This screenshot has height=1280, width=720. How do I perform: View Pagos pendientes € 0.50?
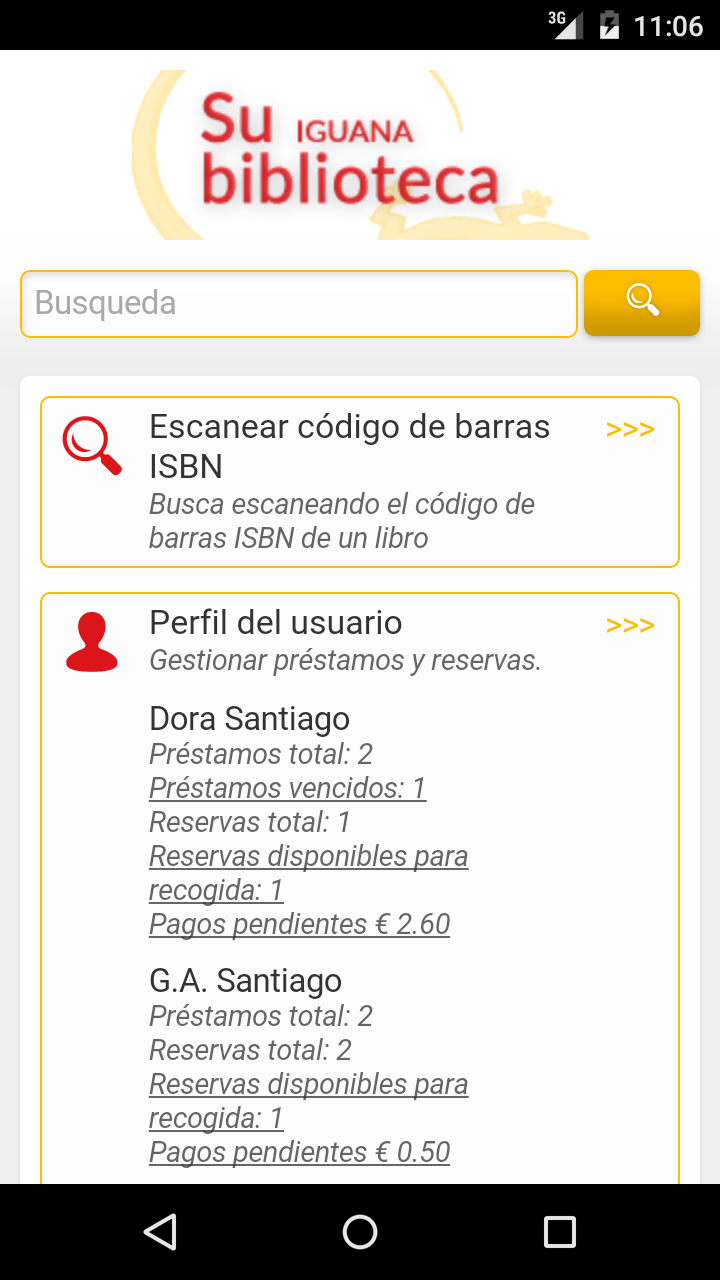(300, 1152)
